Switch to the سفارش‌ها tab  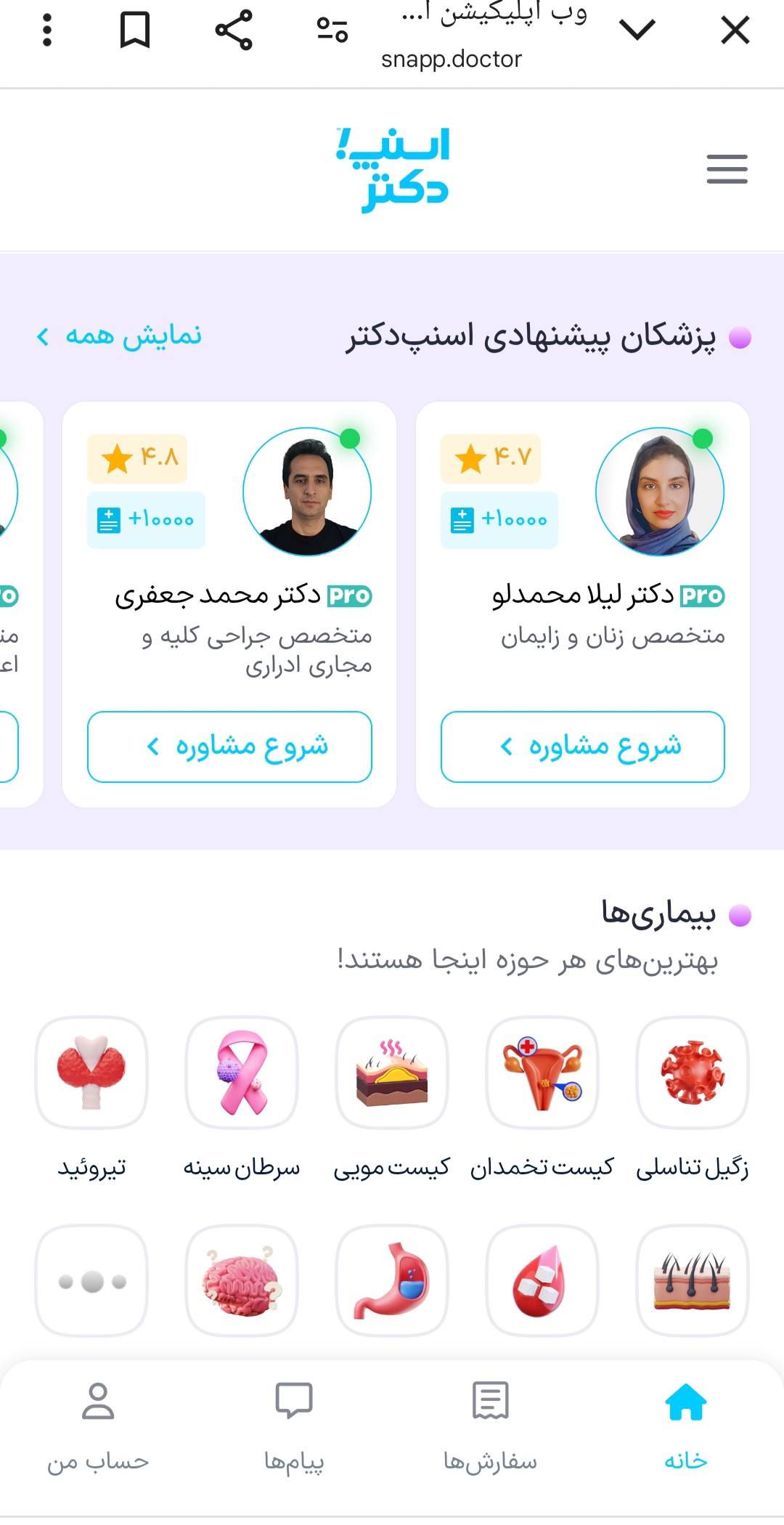click(490, 1423)
